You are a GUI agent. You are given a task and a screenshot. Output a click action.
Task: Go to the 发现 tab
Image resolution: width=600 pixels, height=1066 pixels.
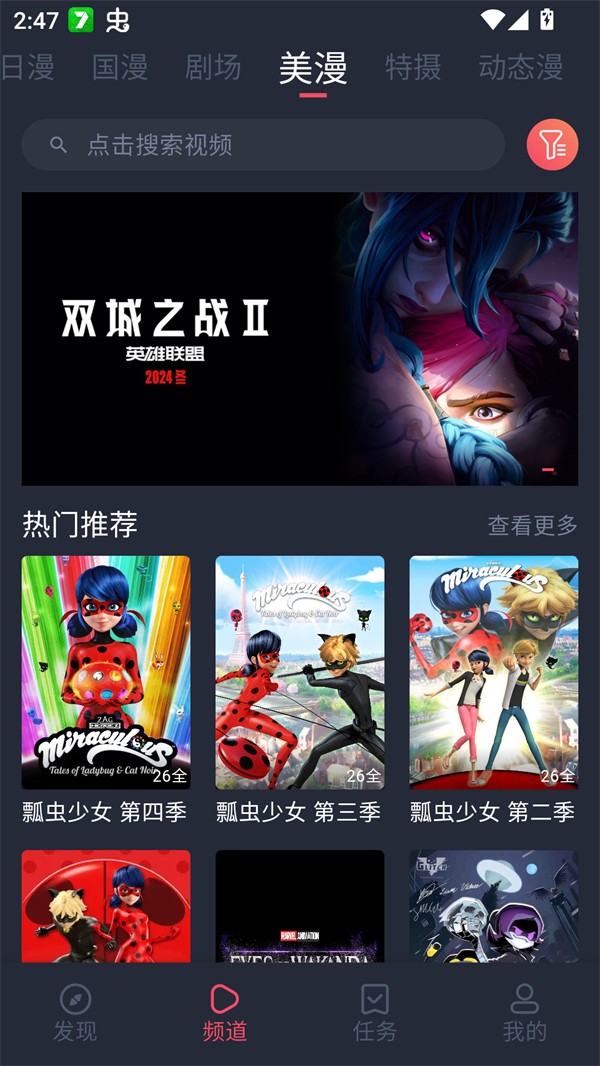[75, 1012]
